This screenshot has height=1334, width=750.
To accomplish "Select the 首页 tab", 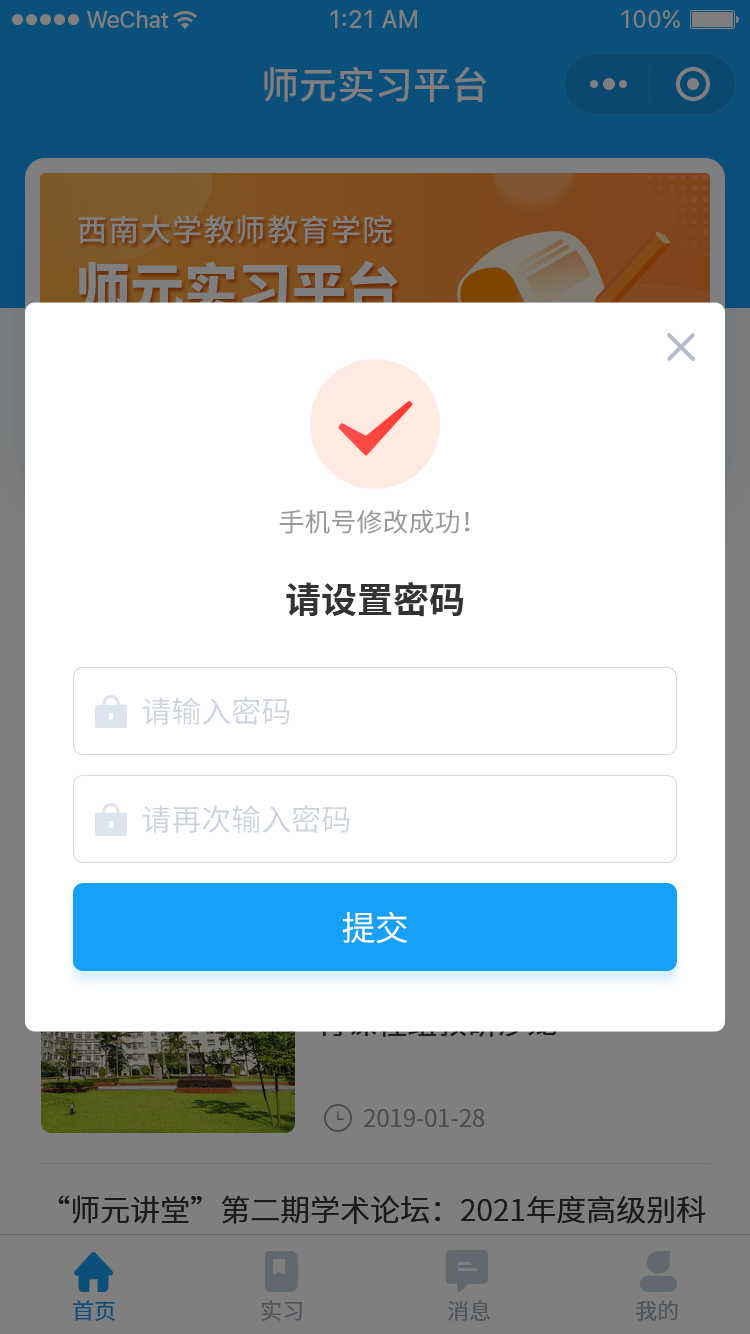I will tap(94, 1286).
